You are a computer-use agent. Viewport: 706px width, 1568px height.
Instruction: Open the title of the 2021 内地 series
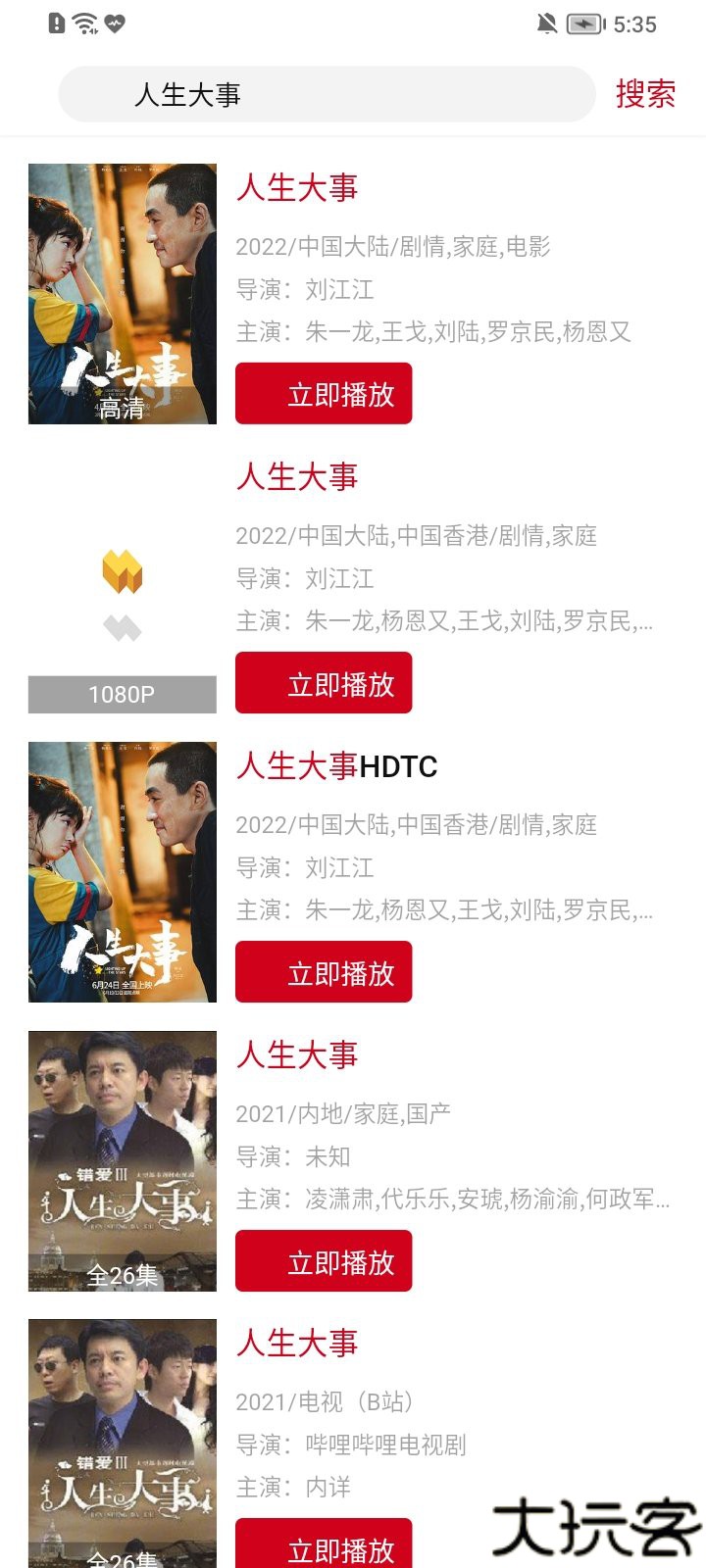[x=297, y=1055]
